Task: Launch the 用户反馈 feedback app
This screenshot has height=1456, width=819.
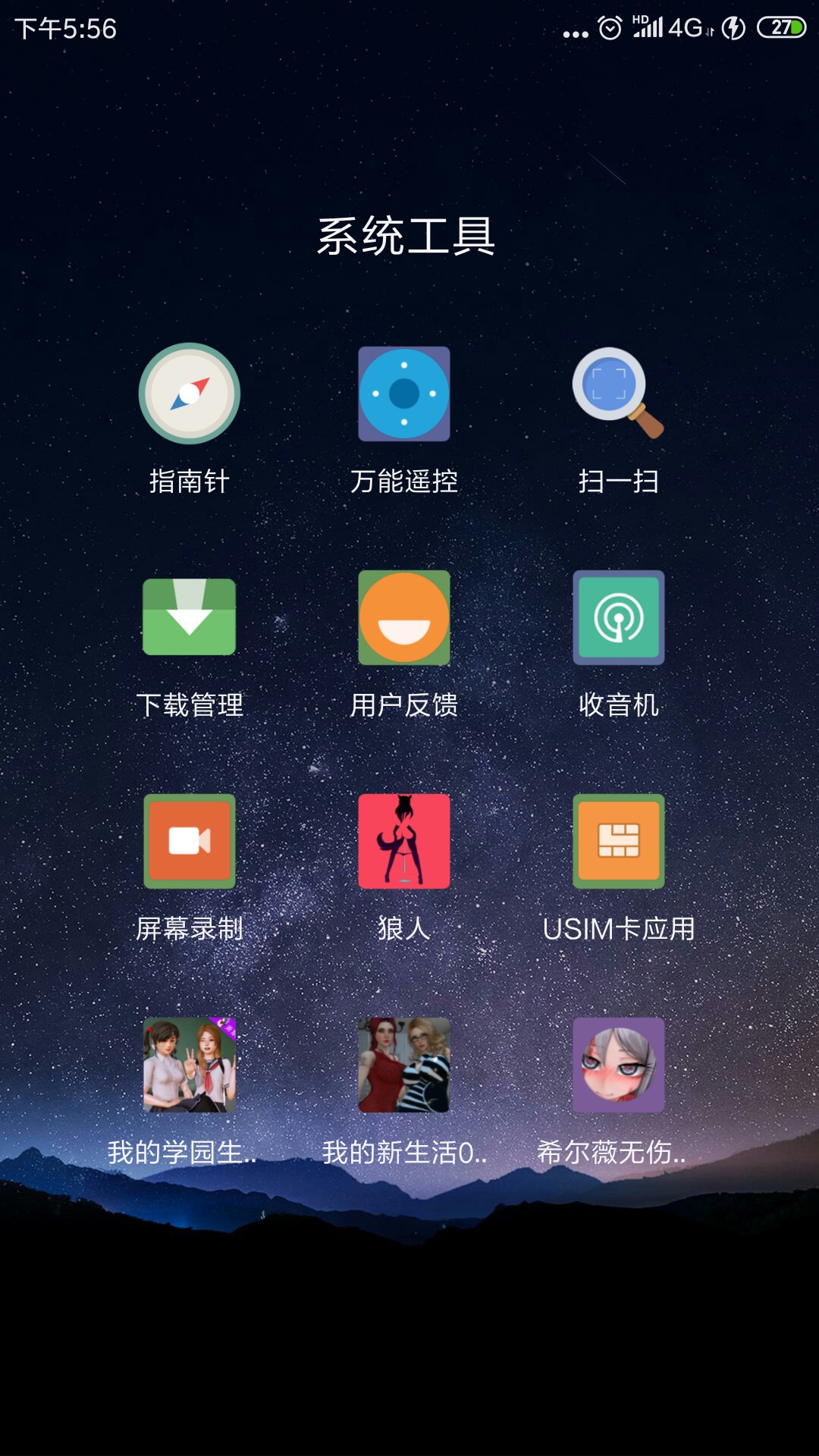Action: click(403, 617)
